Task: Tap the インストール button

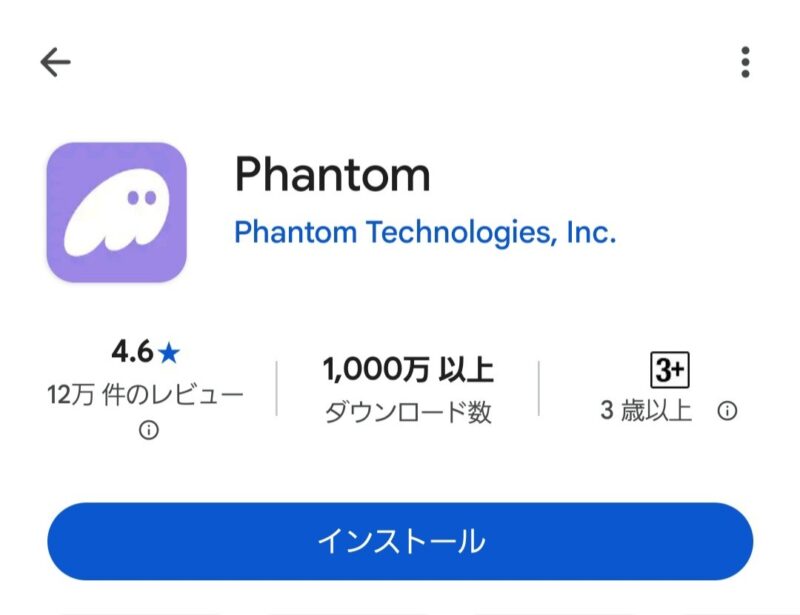Action: click(x=400, y=541)
